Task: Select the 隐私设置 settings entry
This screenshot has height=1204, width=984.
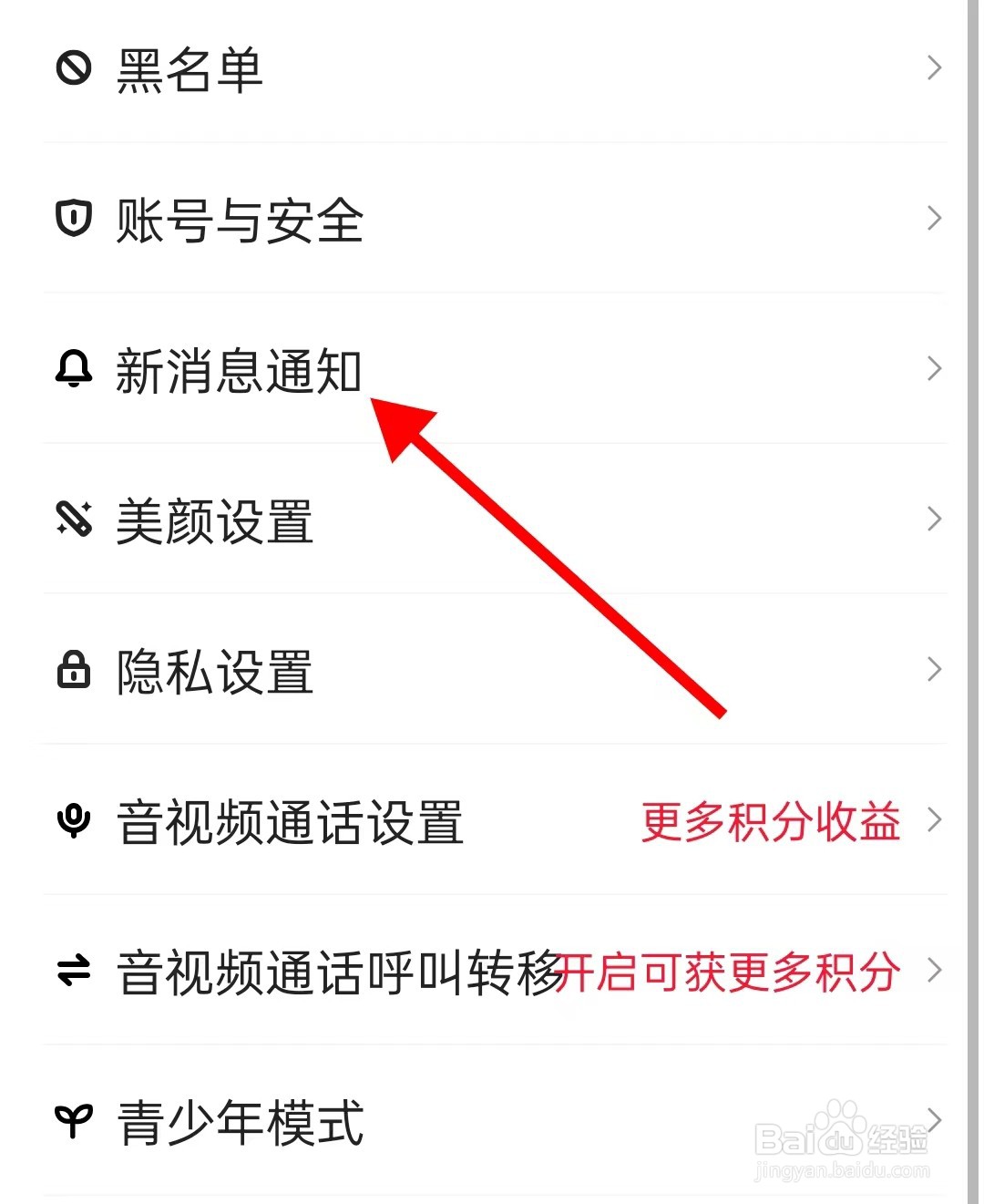Action: point(215,670)
